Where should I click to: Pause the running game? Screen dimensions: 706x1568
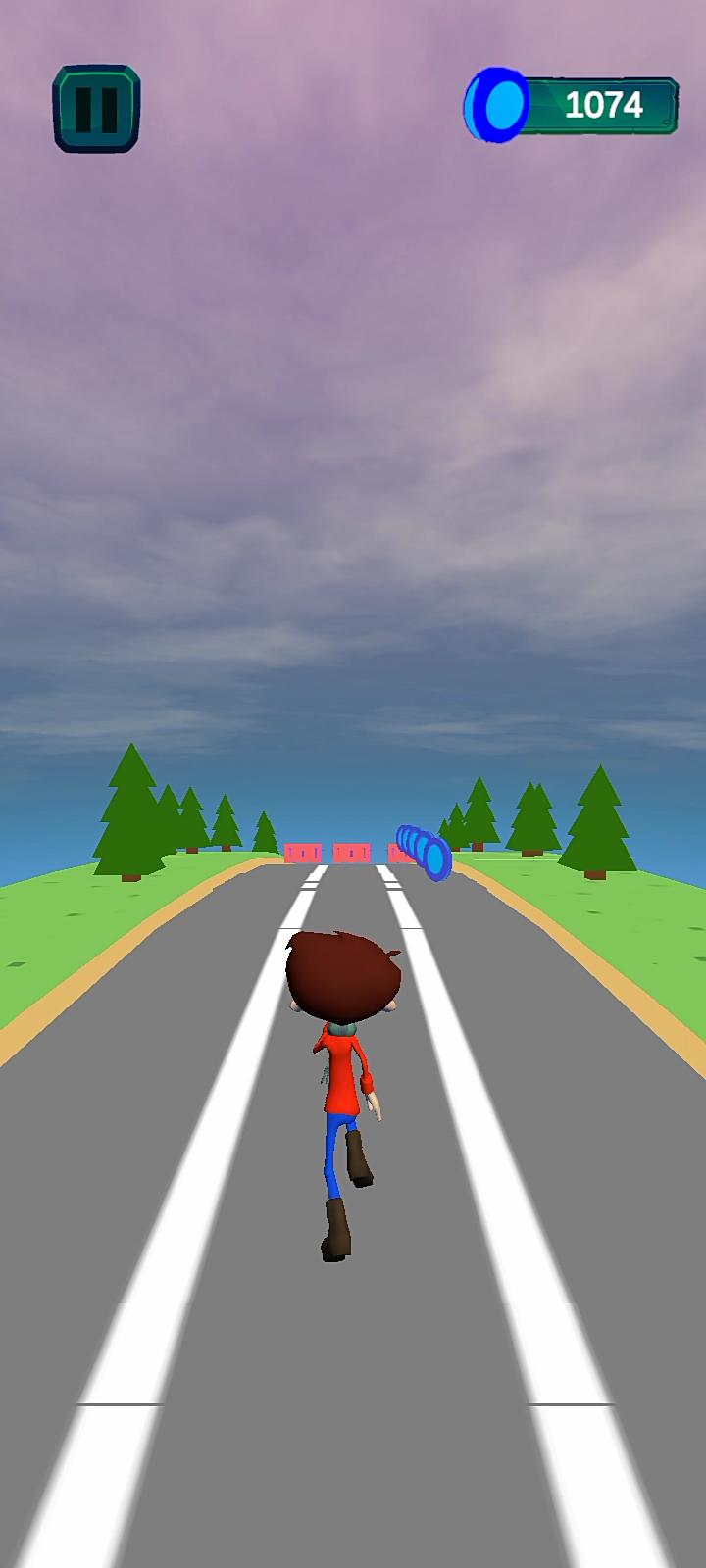point(96,109)
